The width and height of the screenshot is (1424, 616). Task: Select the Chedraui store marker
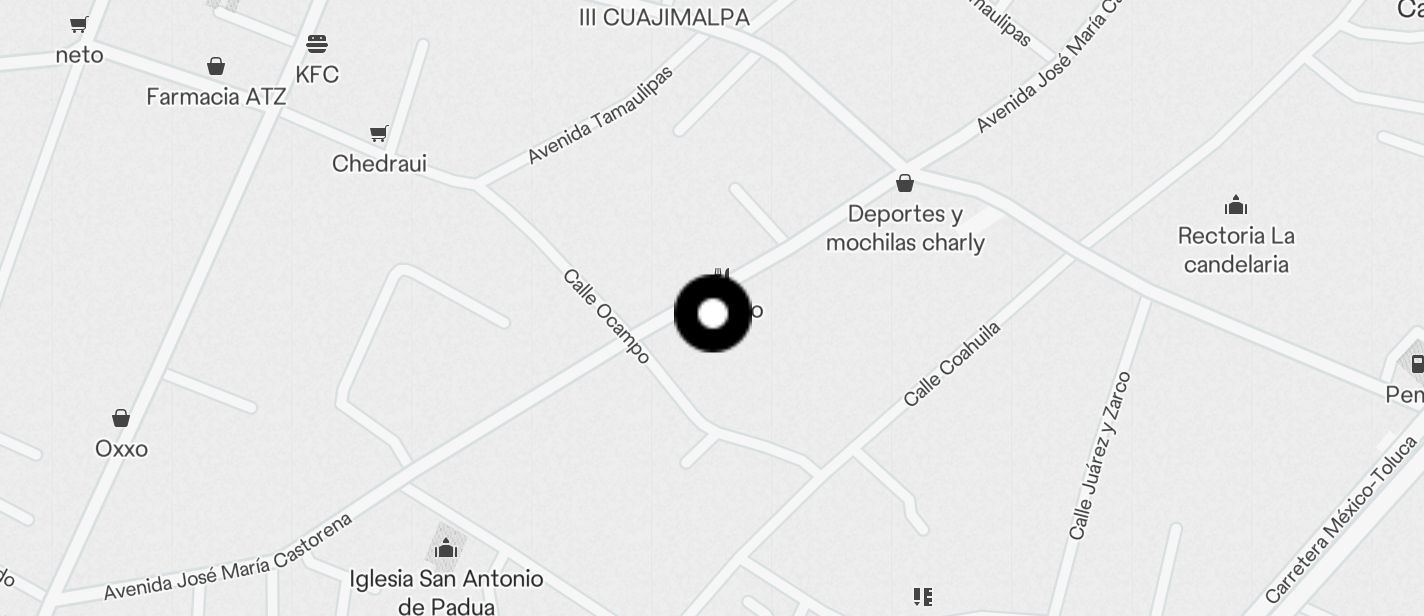[x=379, y=135]
